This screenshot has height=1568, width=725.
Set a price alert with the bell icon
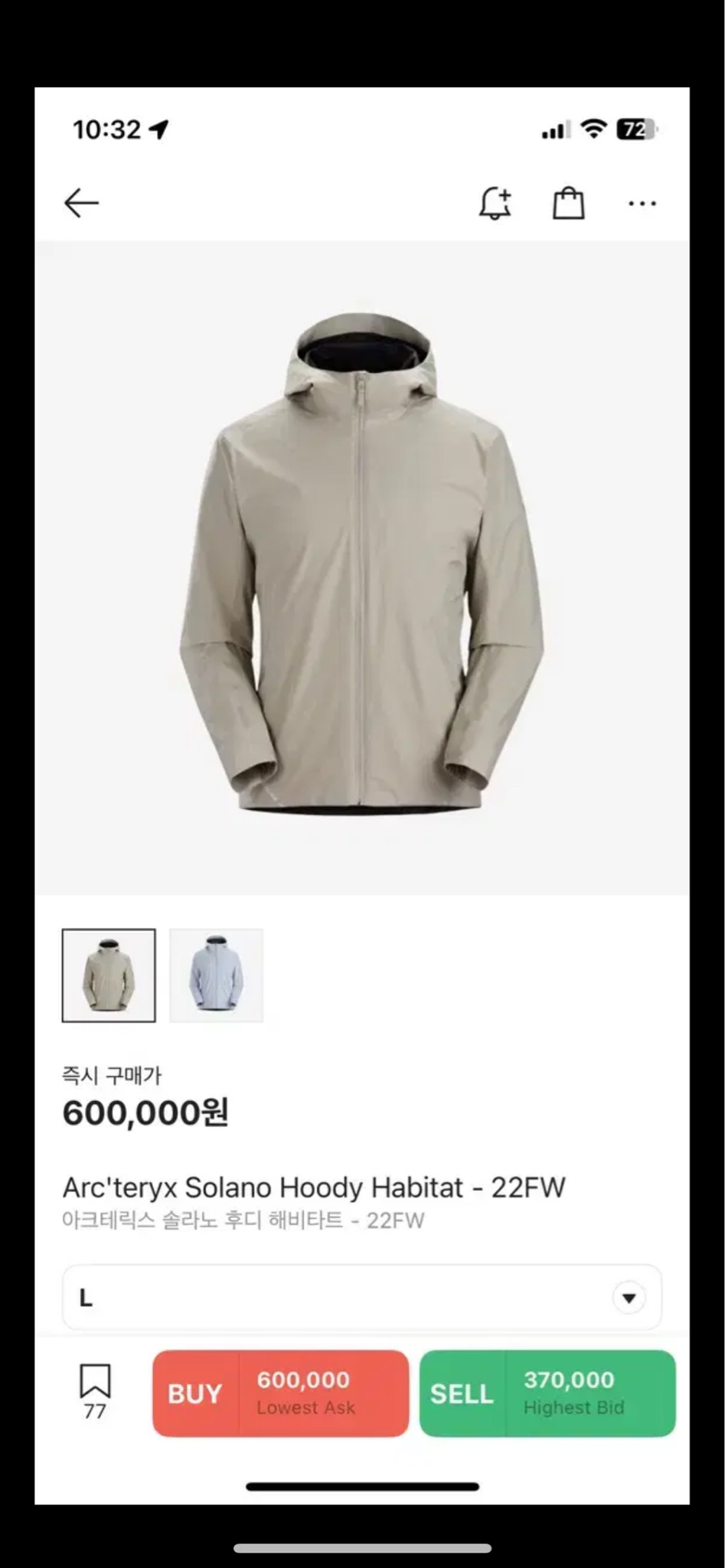(x=495, y=204)
